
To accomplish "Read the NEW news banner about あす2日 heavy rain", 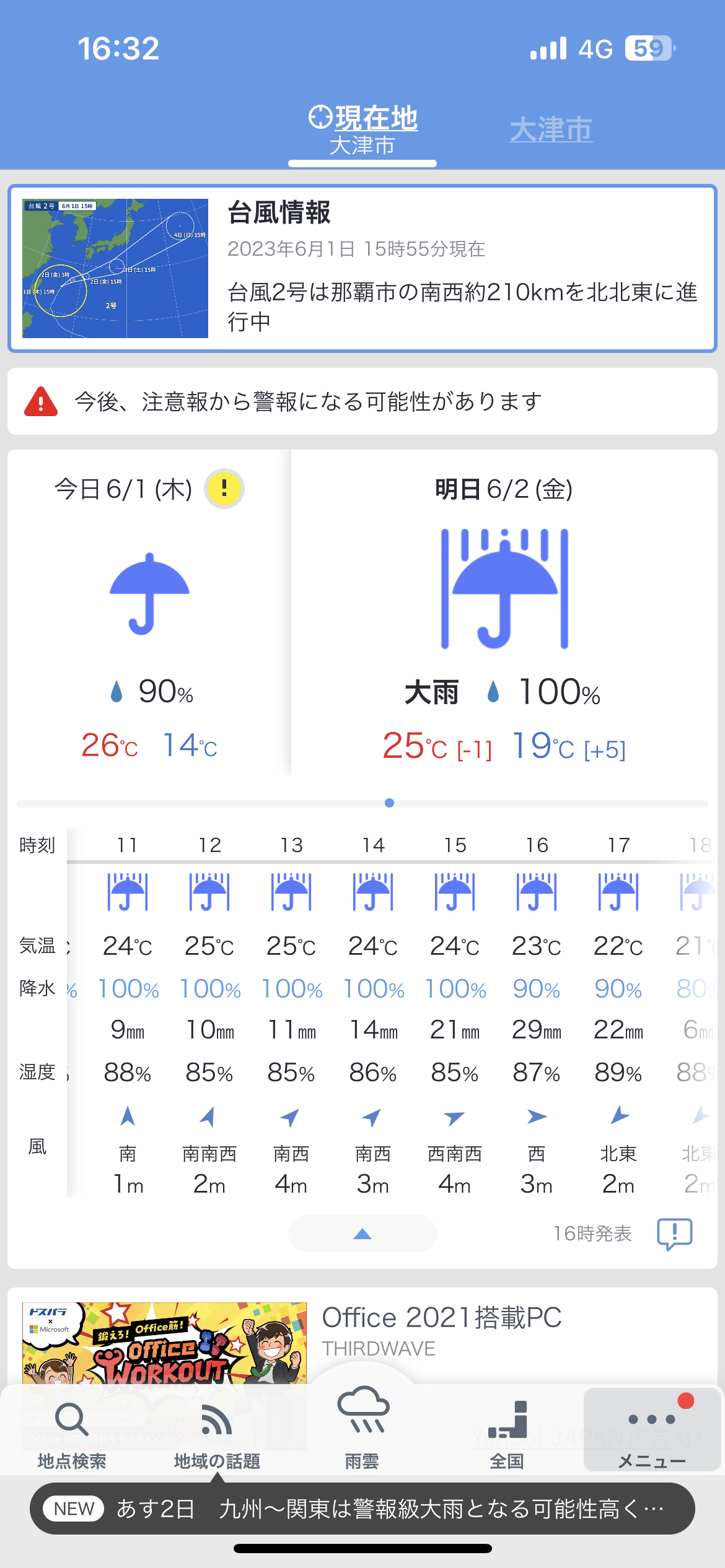I will [x=362, y=1509].
